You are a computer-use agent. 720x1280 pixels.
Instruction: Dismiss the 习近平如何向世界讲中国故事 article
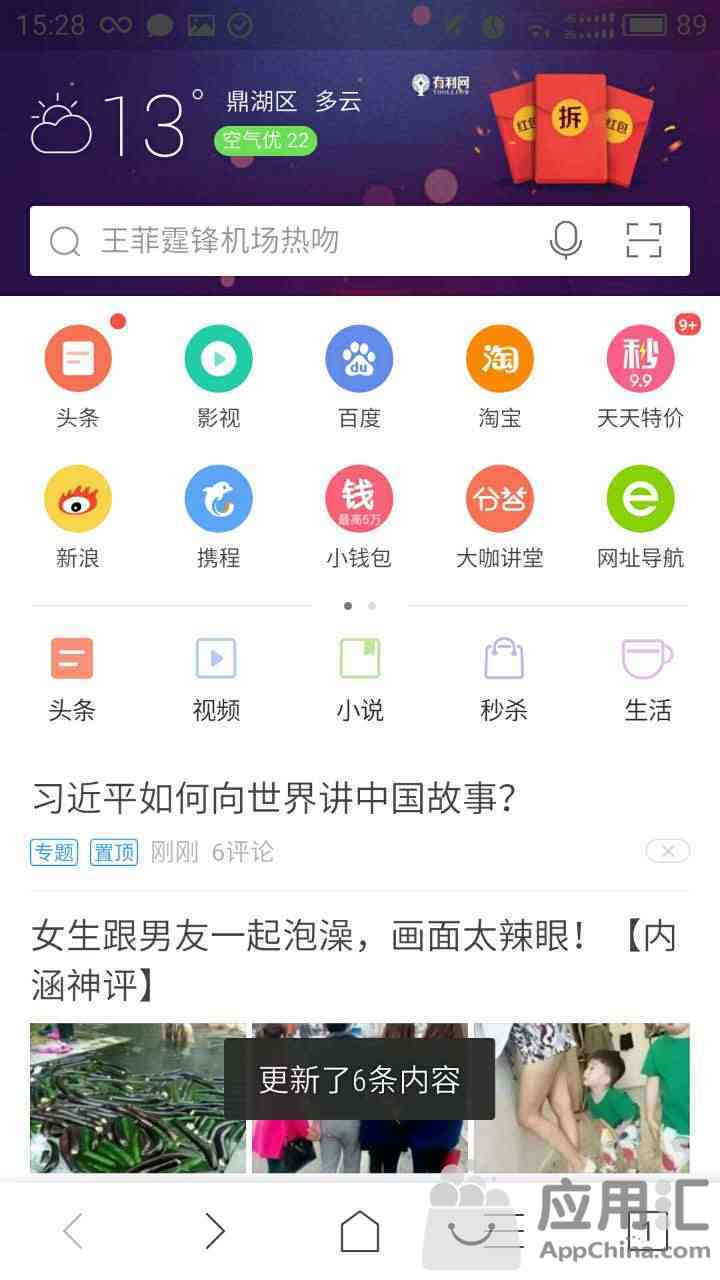coord(667,851)
